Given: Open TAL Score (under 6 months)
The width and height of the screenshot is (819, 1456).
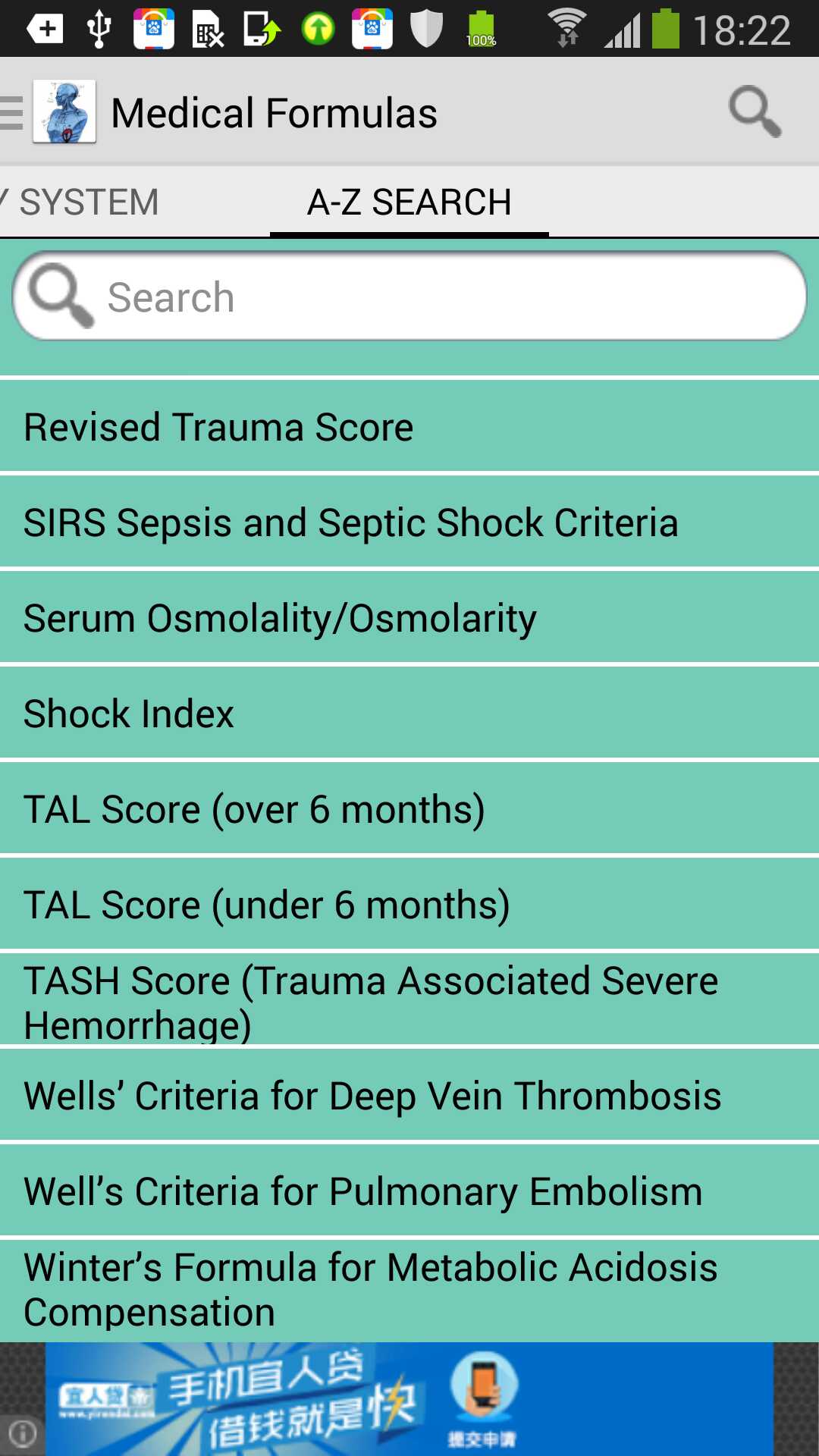Looking at the screenshot, I should [409, 904].
